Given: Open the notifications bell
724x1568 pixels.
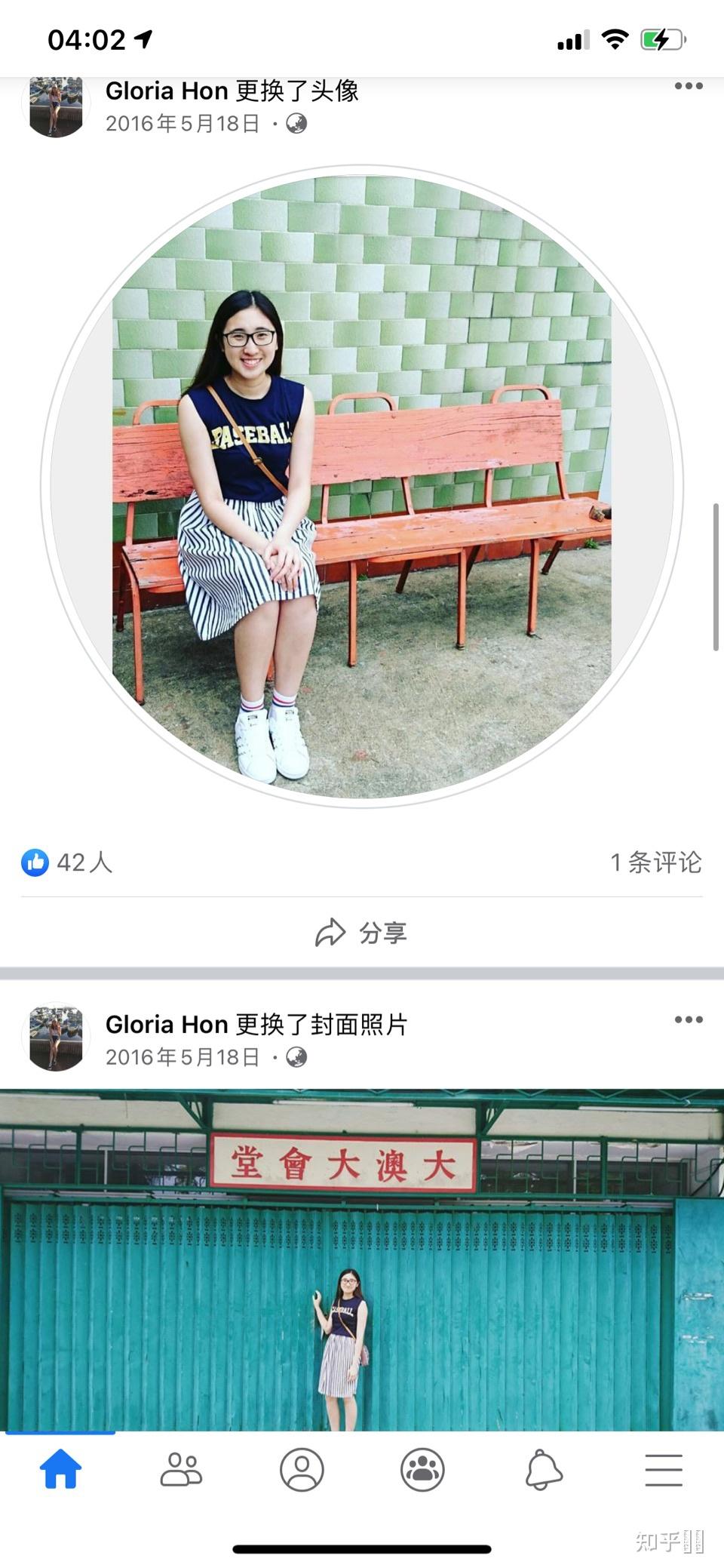Looking at the screenshot, I should click(543, 1469).
